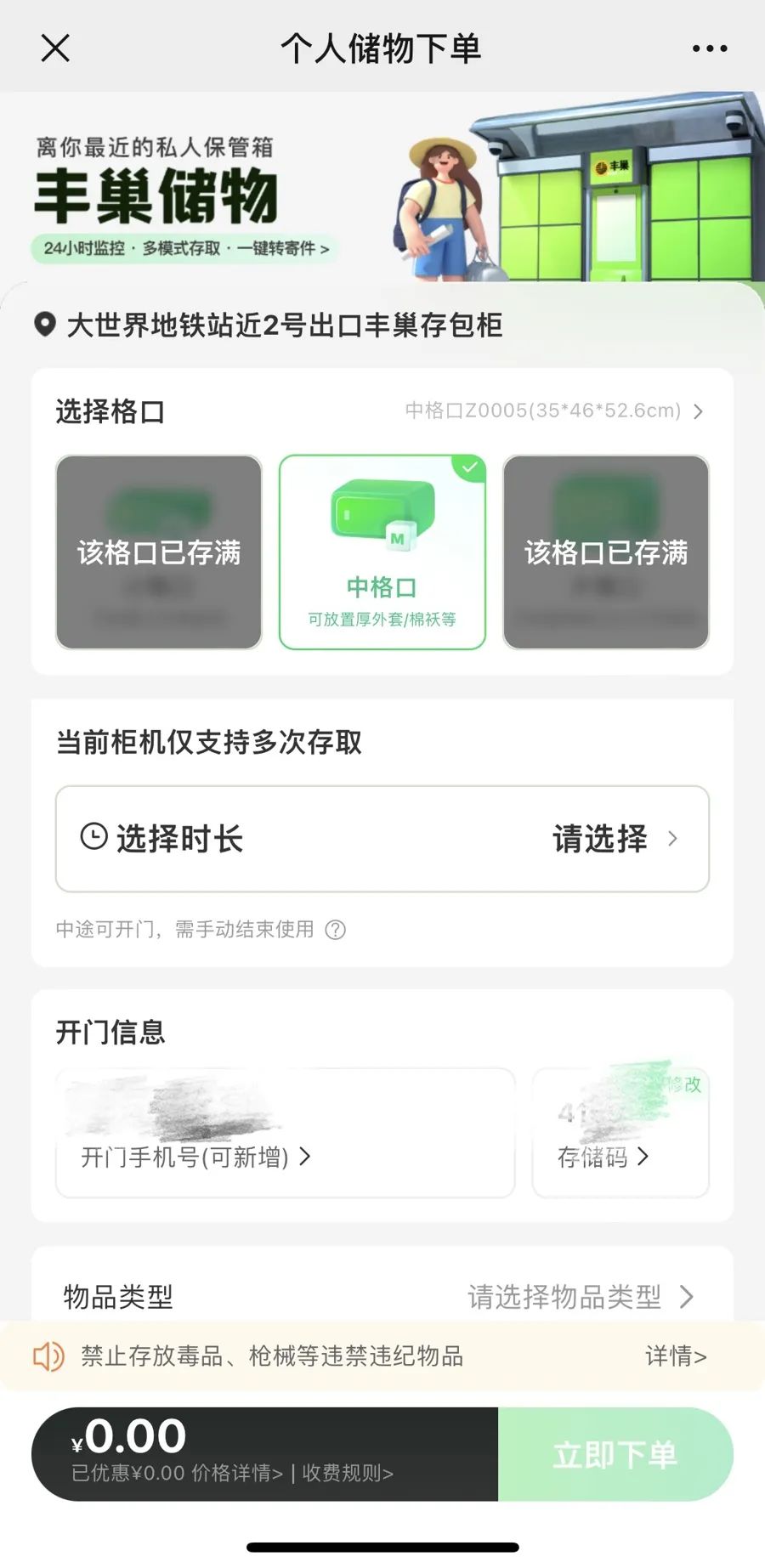View 详情 of prohibited items notice

tap(676, 1356)
